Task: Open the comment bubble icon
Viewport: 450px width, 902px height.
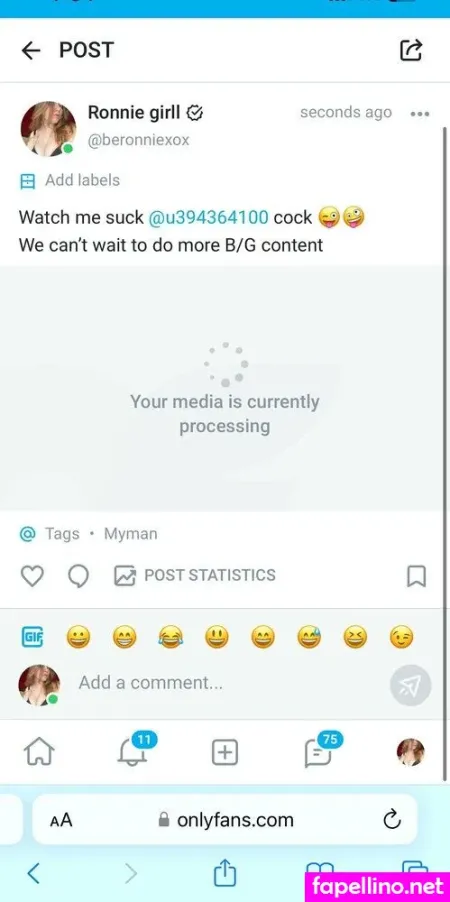Action: (x=78, y=576)
